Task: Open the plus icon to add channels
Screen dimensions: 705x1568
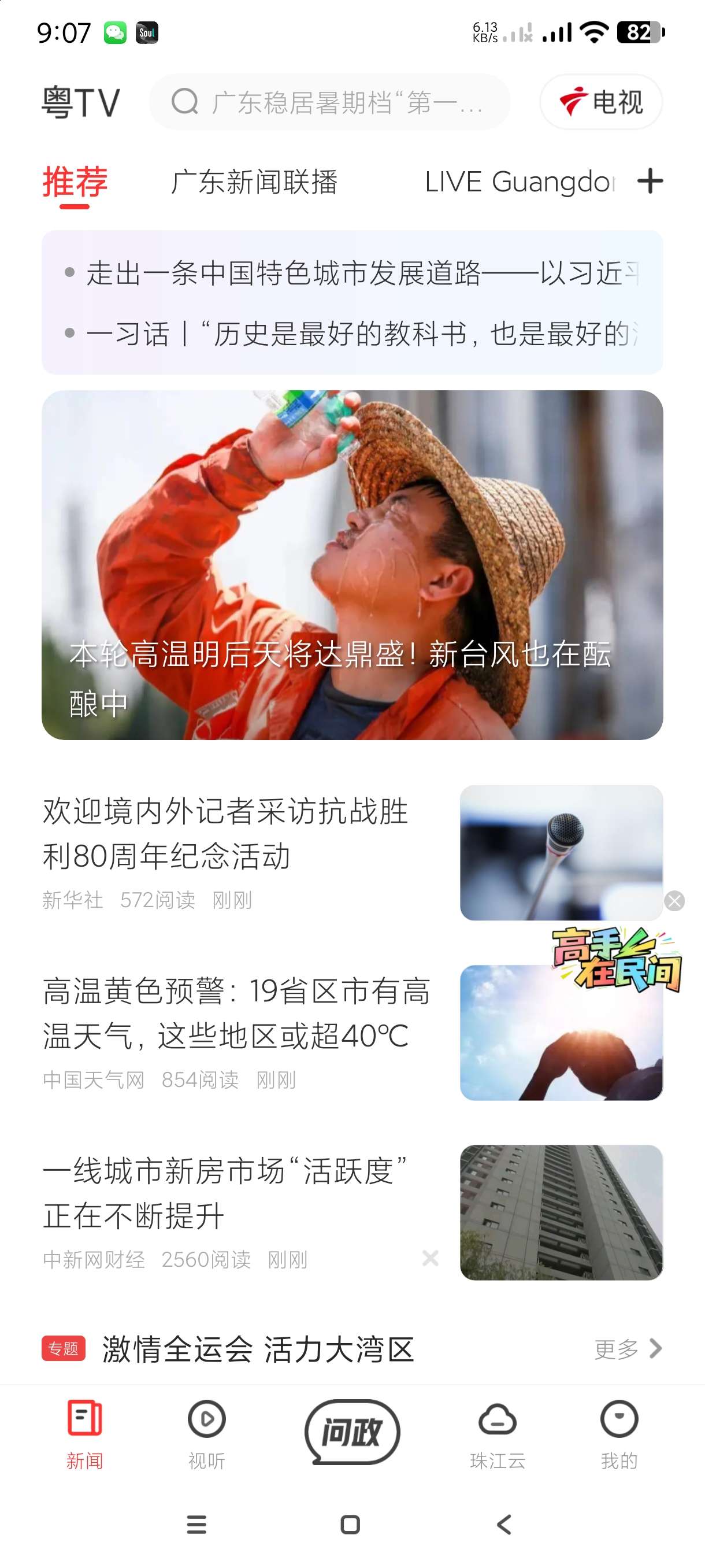Action: click(650, 182)
